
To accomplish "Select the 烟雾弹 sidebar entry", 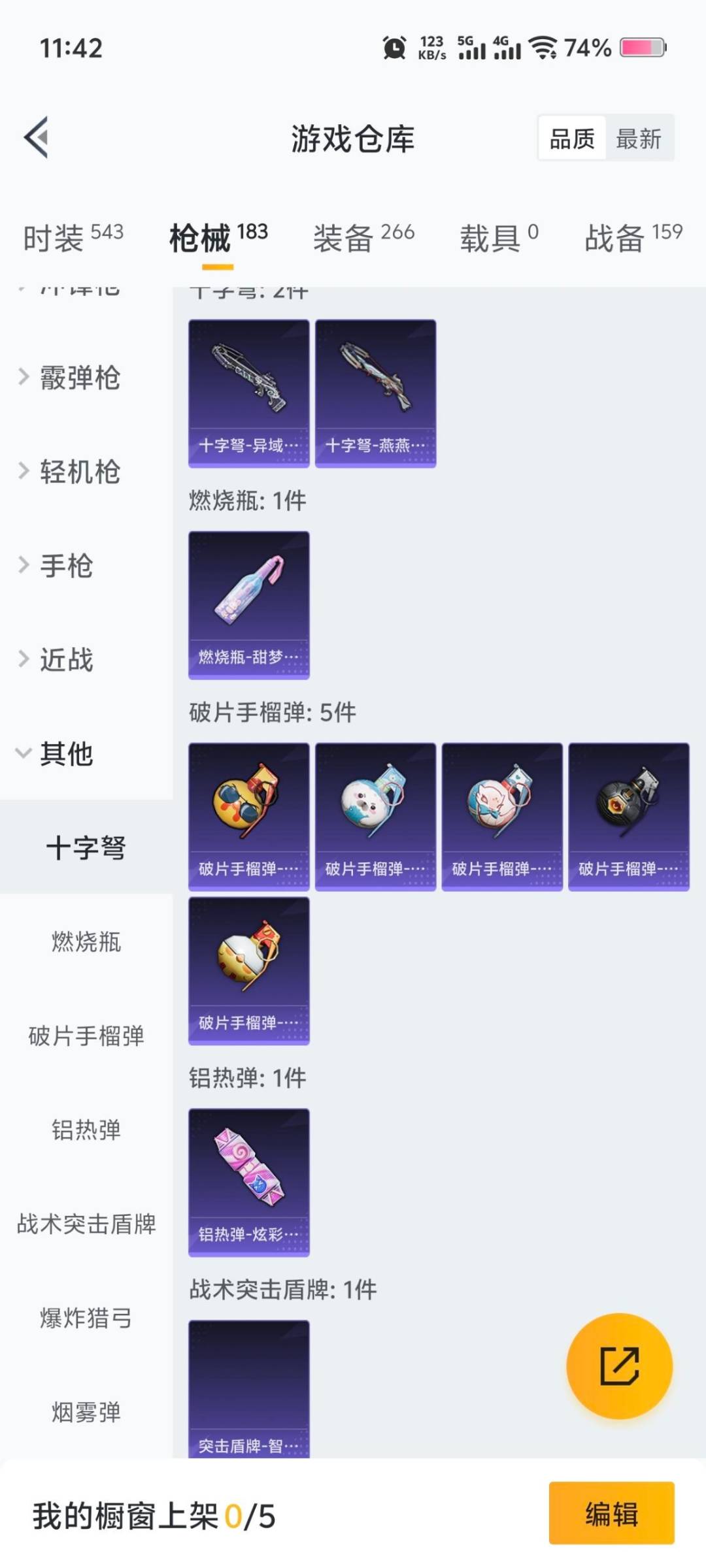I will click(x=86, y=1411).
